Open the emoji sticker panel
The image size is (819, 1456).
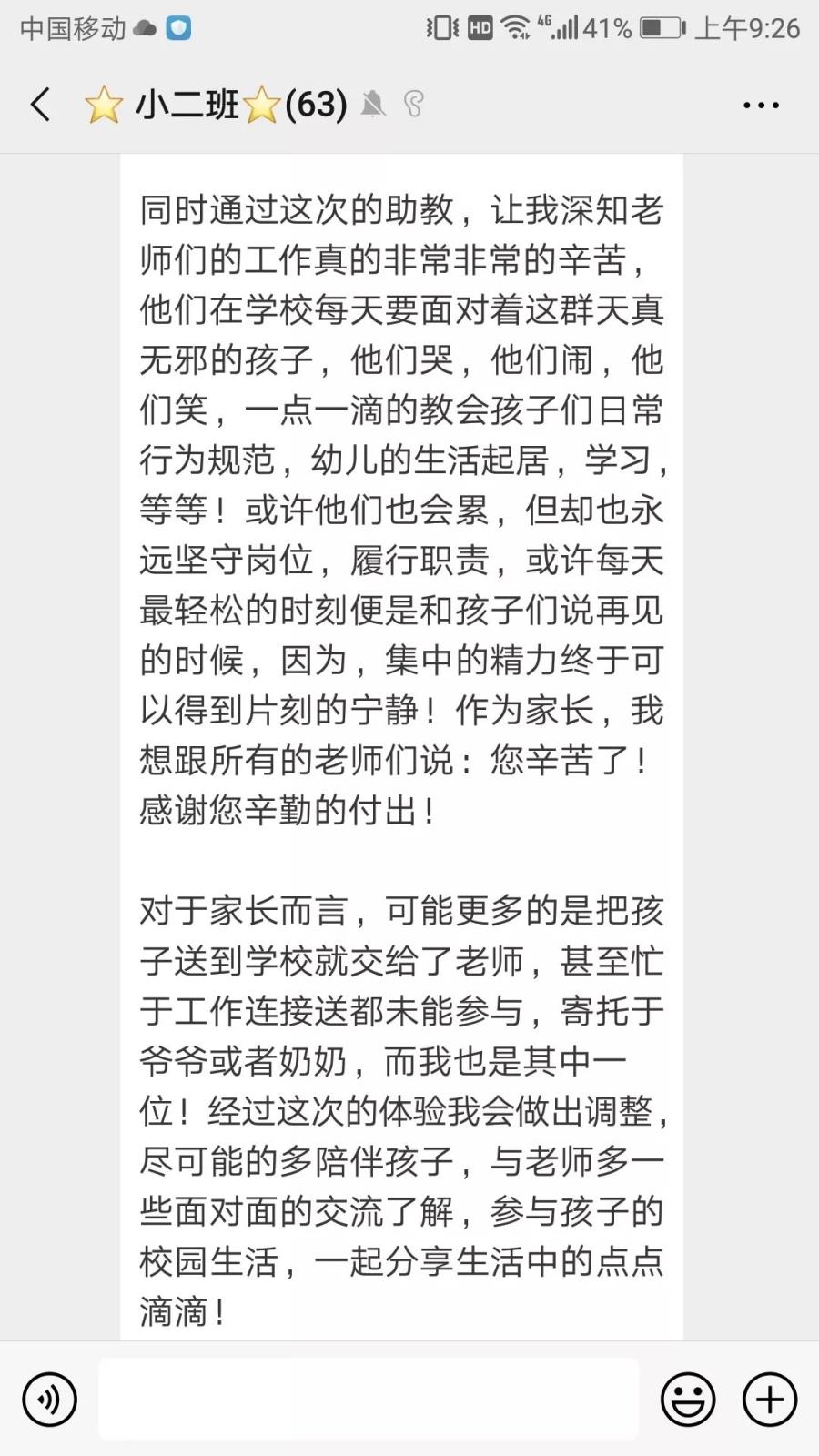tap(688, 1399)
